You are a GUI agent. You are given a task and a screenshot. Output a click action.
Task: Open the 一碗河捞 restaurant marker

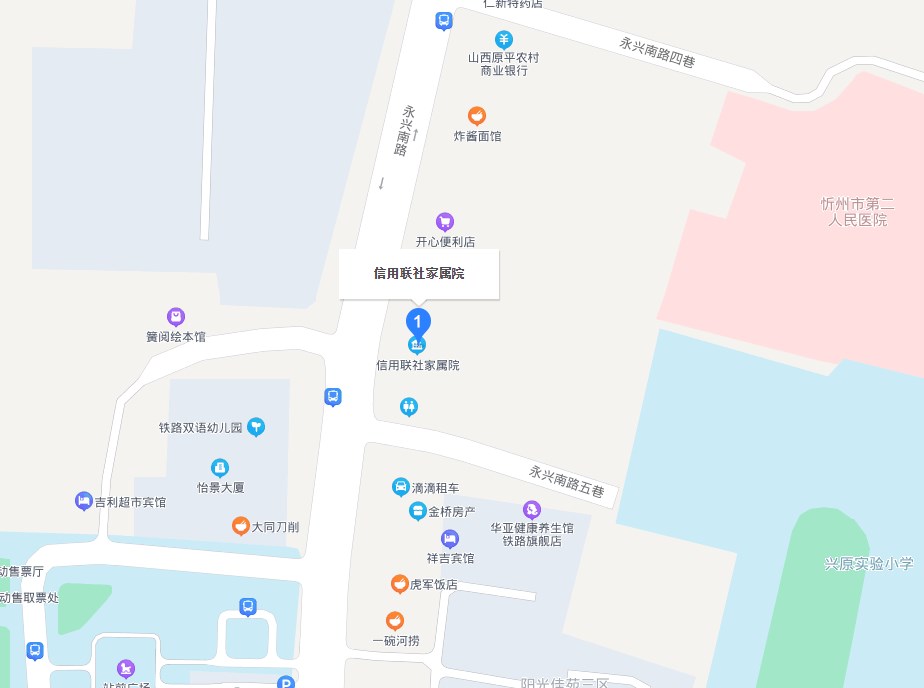point(394,621)
